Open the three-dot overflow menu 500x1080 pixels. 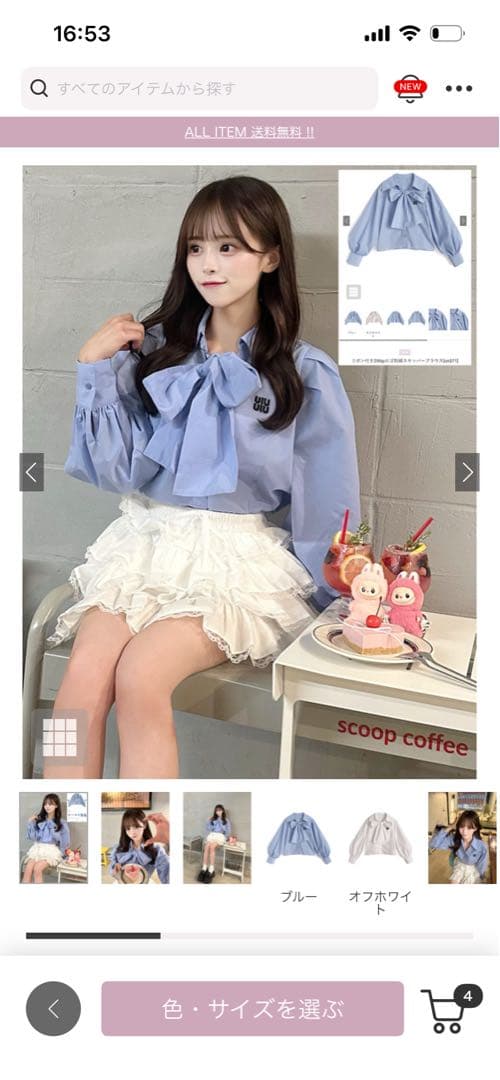[x=459, y=88]
